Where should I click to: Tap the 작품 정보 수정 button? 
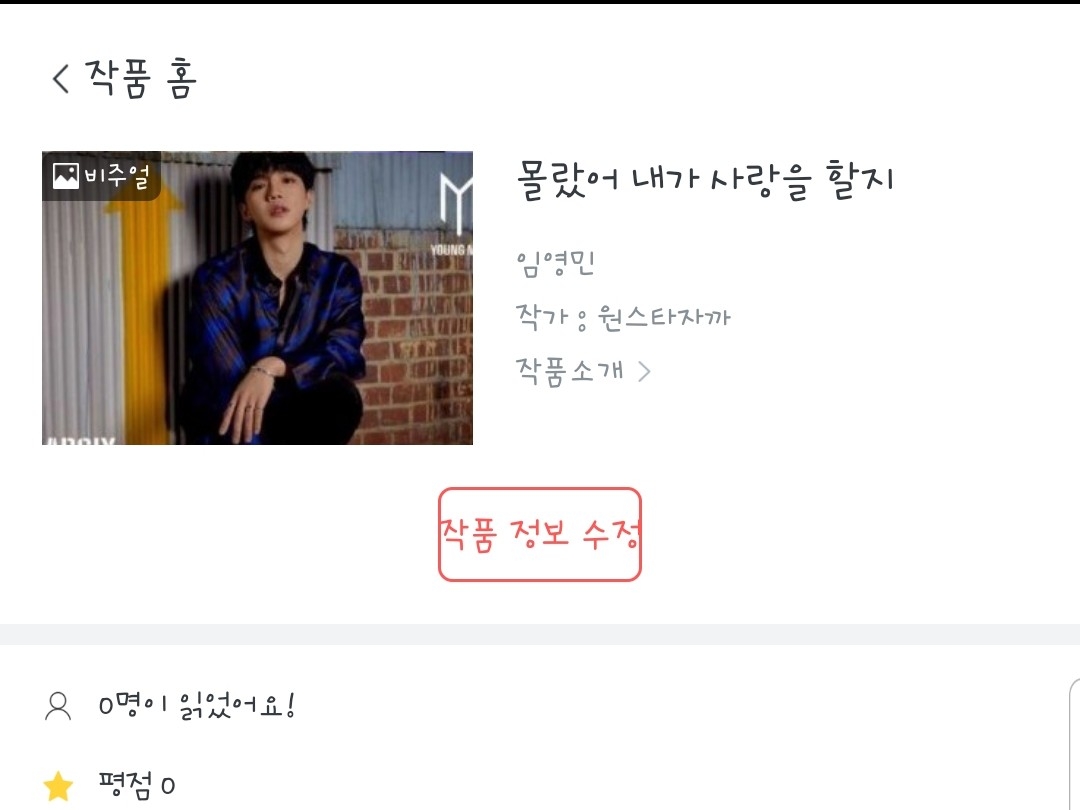tap(539, 534)
